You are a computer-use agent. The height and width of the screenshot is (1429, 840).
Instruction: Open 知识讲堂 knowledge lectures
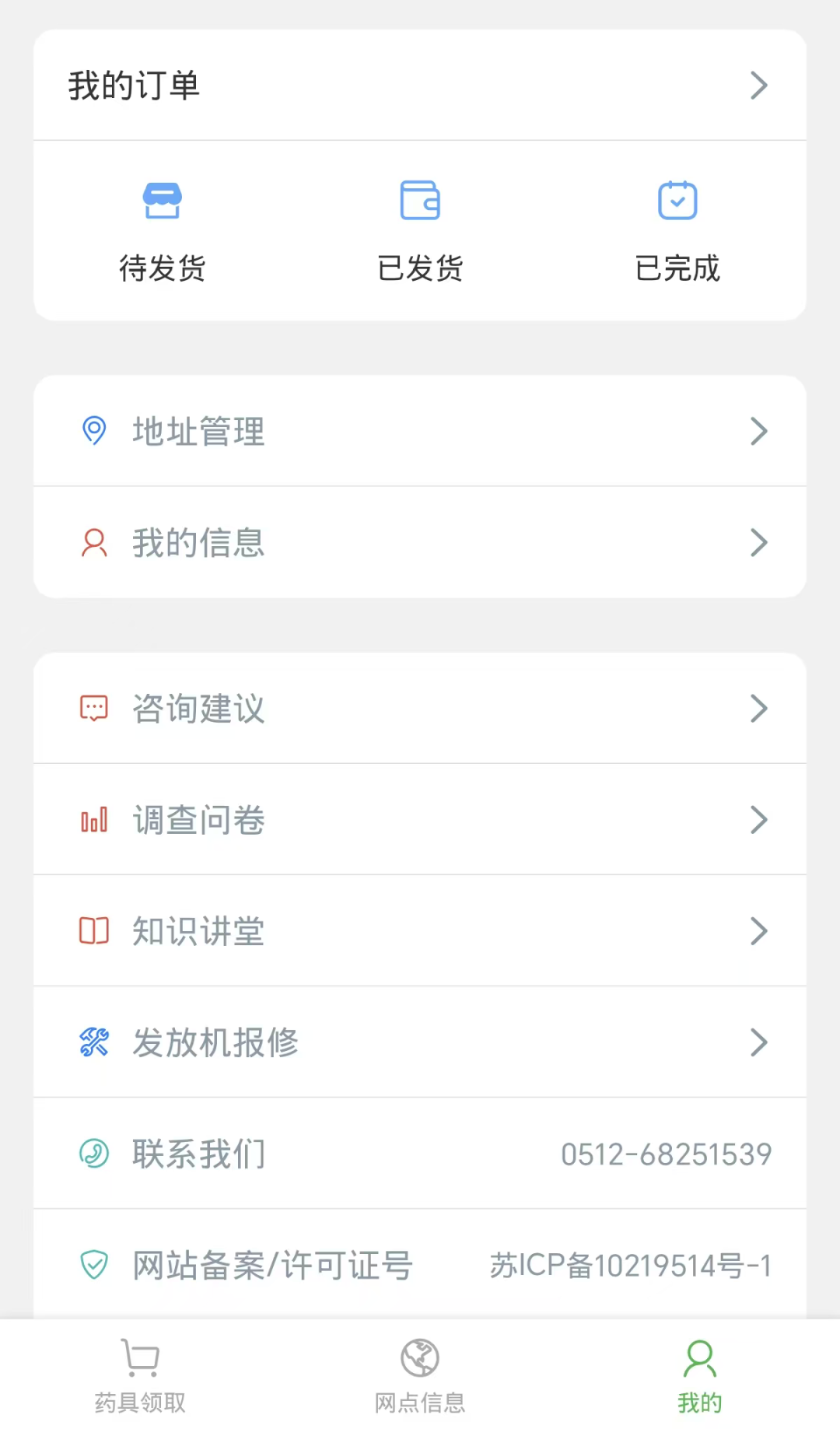[420, 931]
